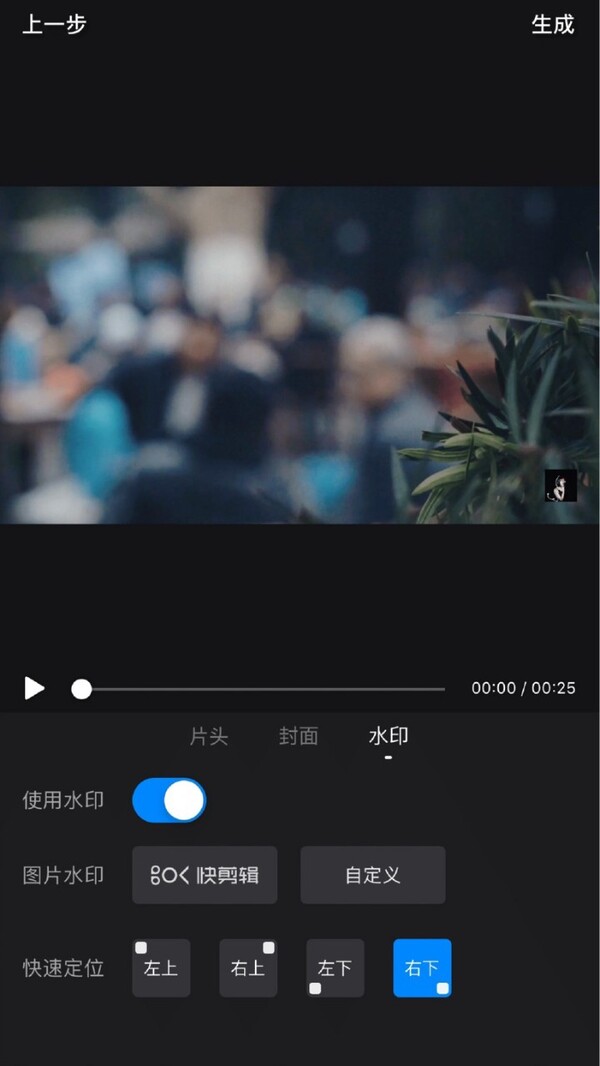Disable the 使用水印 switch

coord(169,801)
